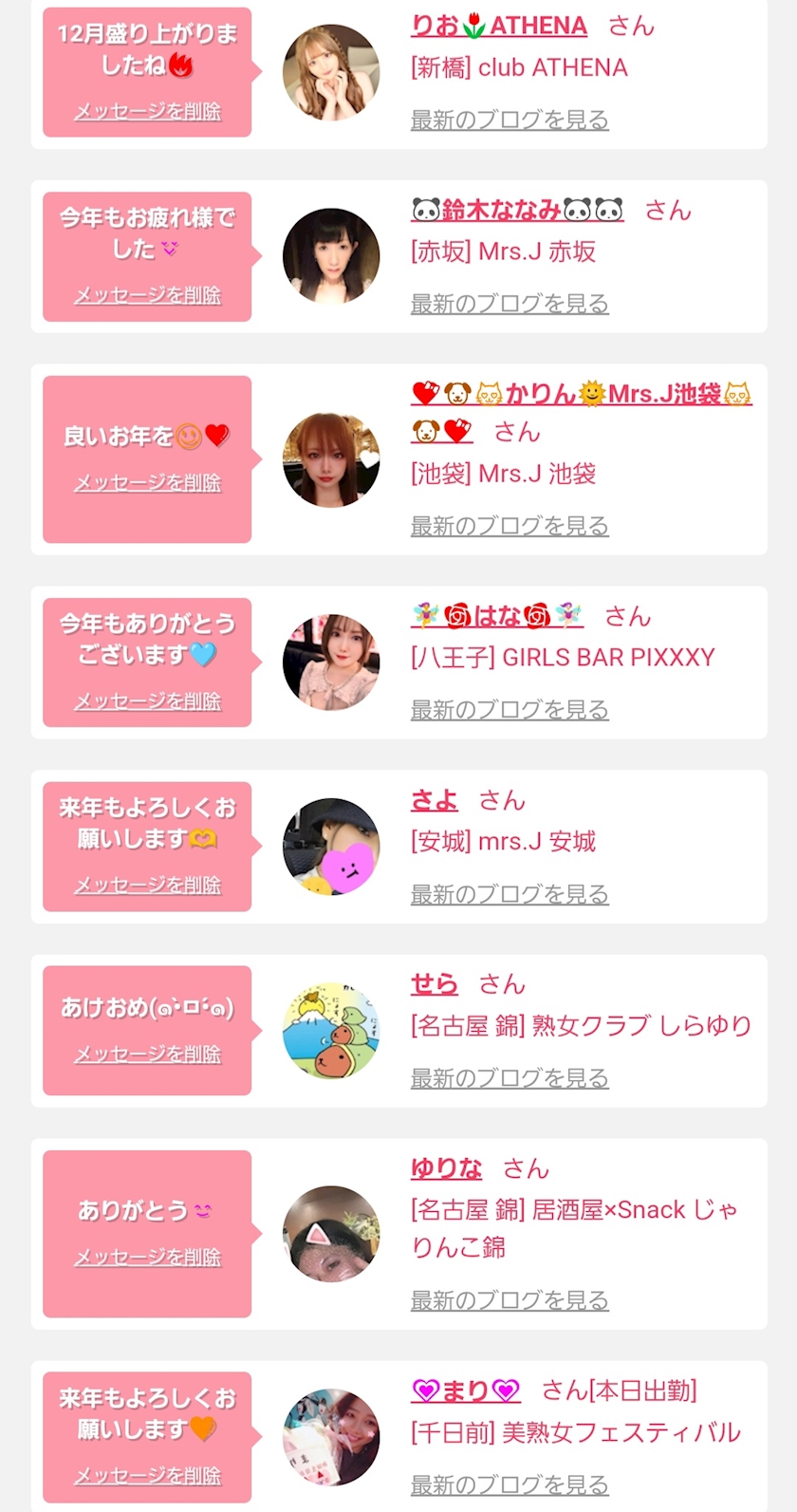Open はな's profile name link

point(497,617)
